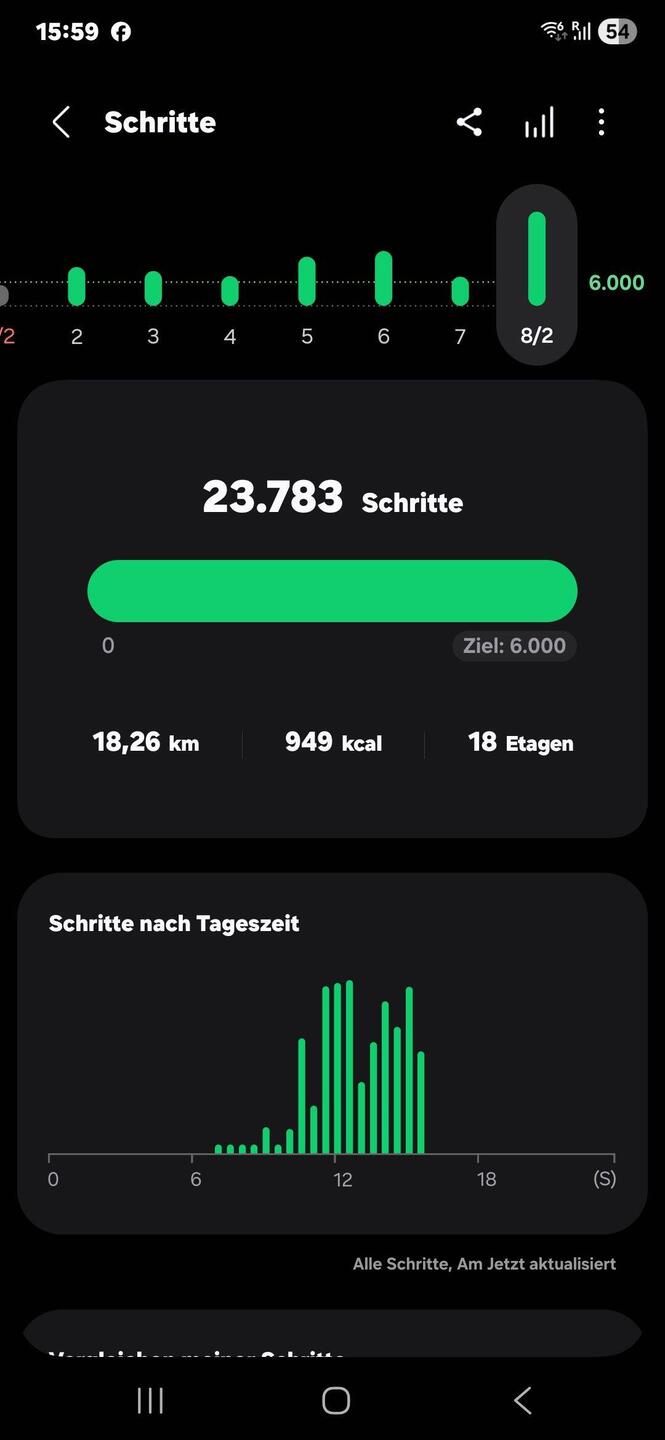Select day 6 in the date strip
Viewport: 665px width, 1440px height.
(383, 300)
